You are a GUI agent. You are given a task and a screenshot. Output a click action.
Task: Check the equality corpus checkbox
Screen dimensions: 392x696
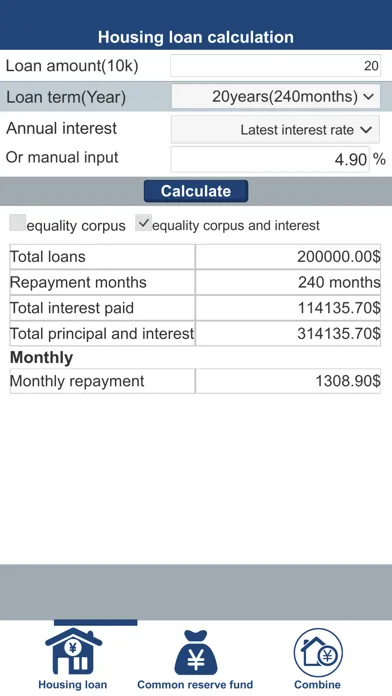click(x=18, y=223)
